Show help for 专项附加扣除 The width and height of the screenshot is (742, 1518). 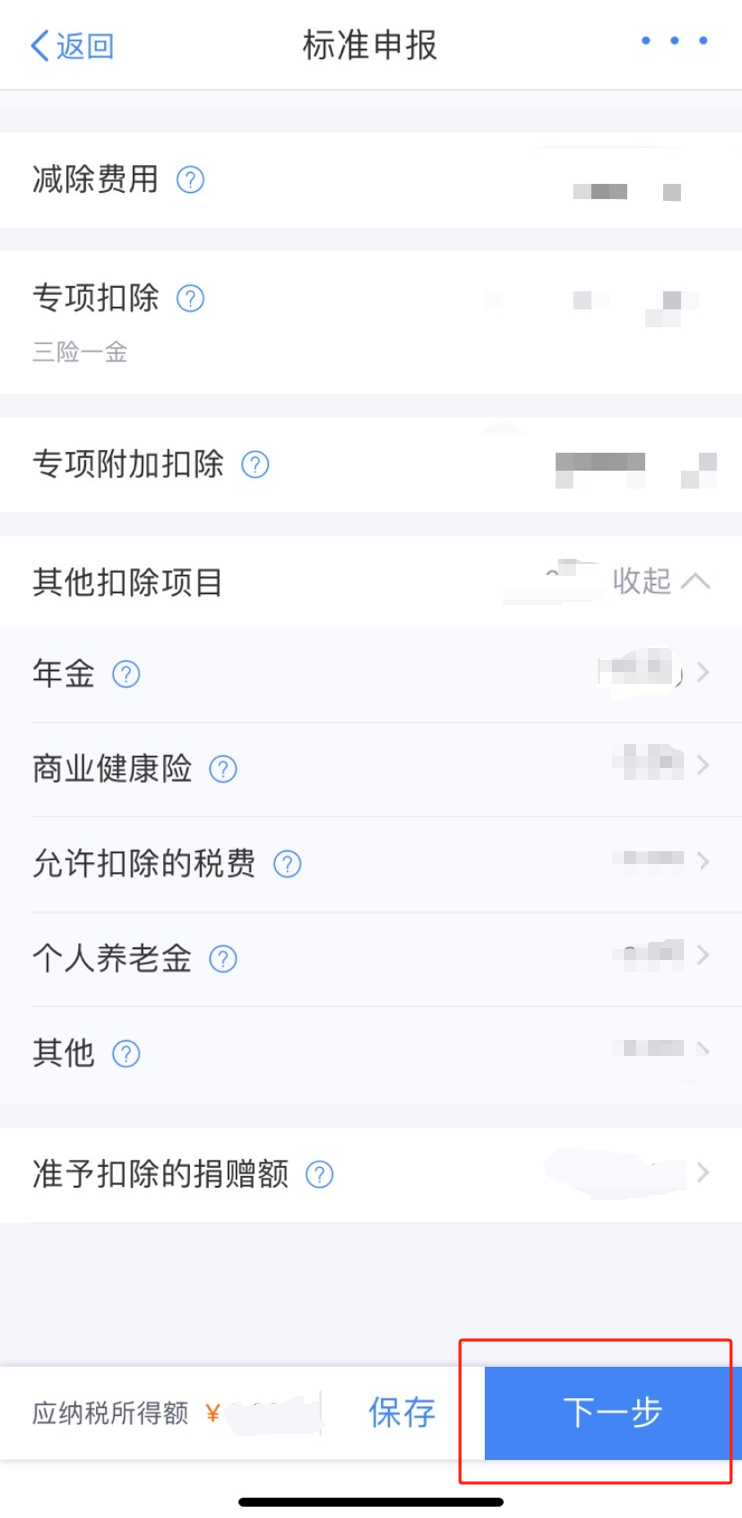pos(256,465)
